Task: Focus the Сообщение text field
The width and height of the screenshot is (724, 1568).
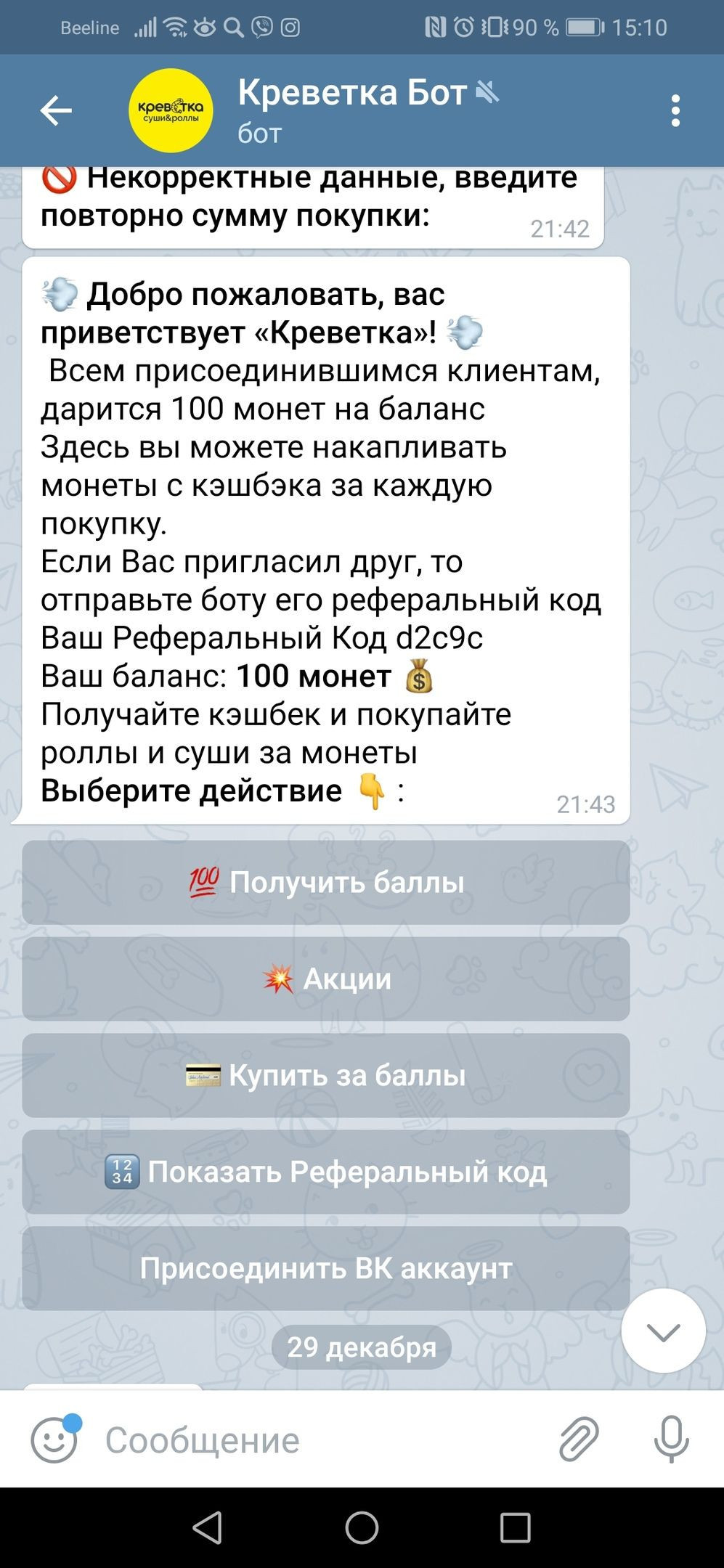Action: point(320,1440)
